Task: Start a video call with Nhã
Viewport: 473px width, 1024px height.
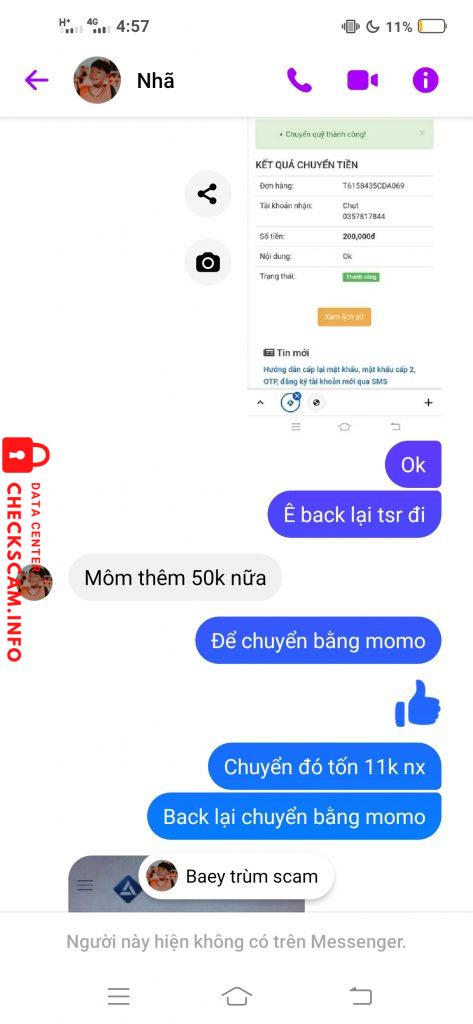Action: (x=362, y=80)
